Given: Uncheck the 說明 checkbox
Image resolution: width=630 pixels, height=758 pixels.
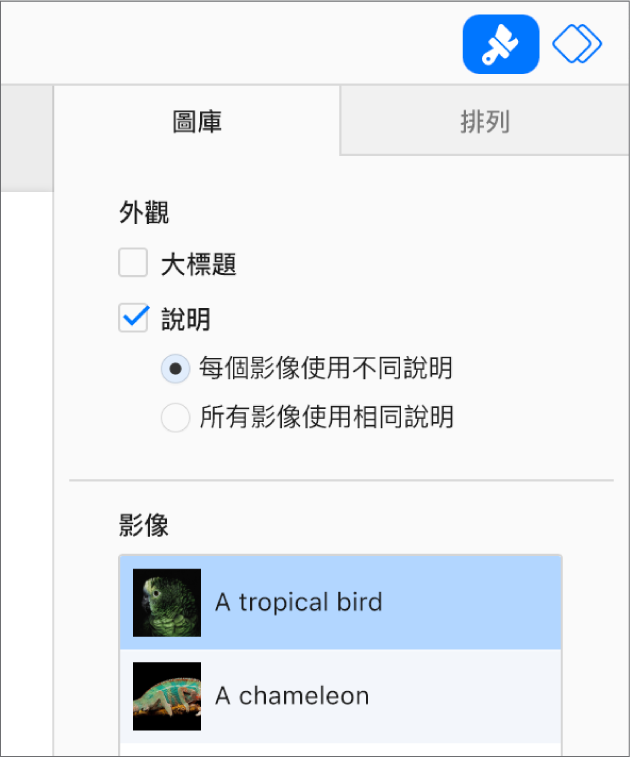Looking at the screenshot, I should point(134,318).
